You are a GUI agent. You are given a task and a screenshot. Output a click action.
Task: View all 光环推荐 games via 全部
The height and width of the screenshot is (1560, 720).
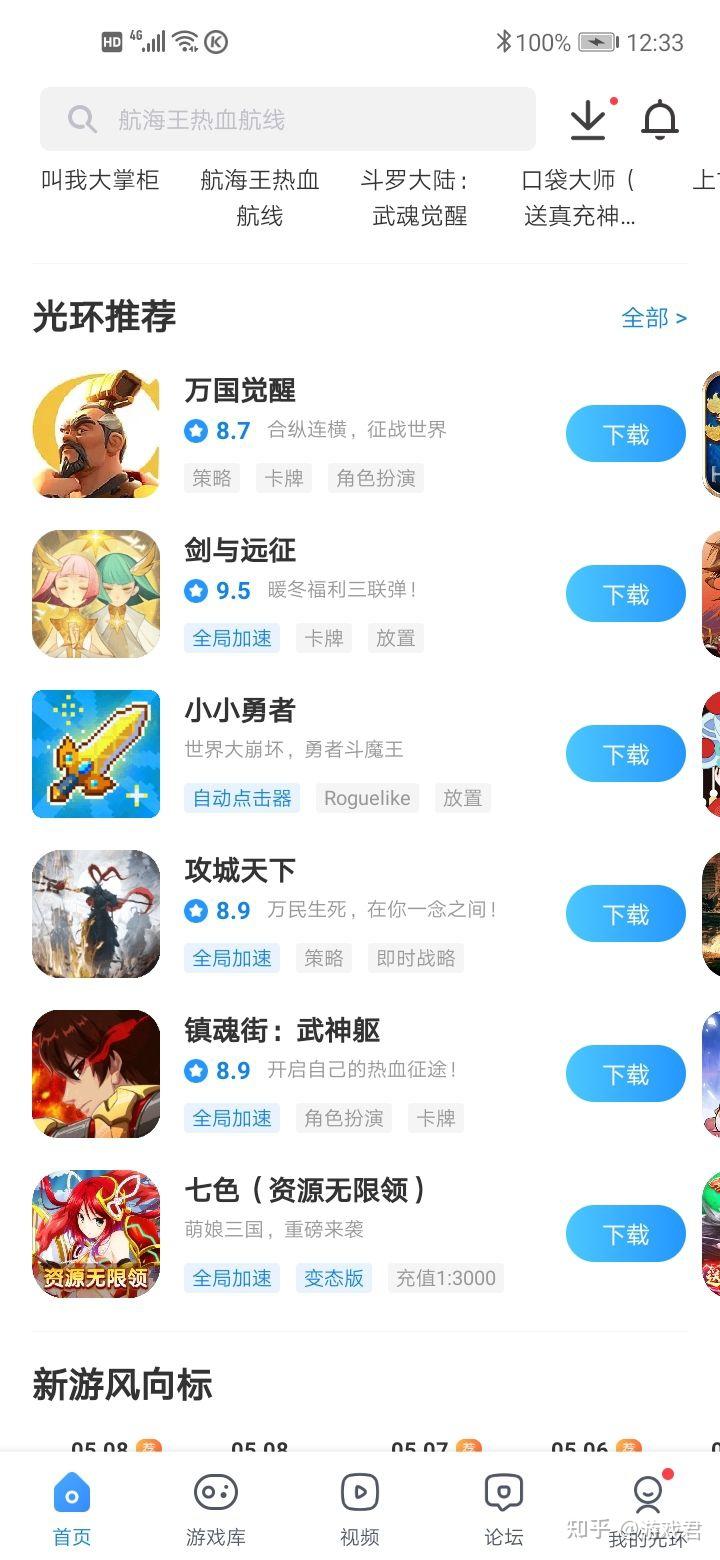(653, 318)
